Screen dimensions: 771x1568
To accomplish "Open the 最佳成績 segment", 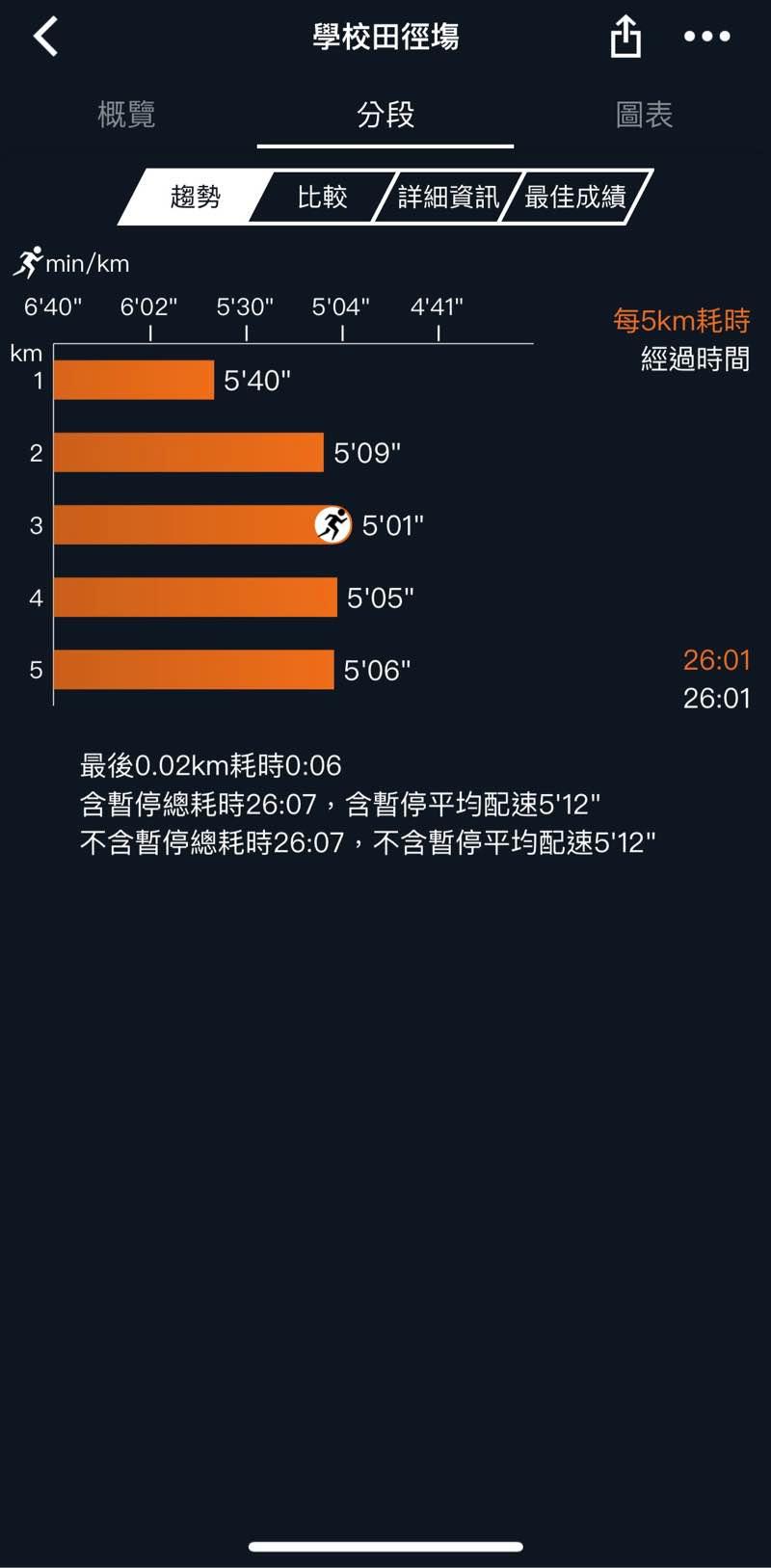I will 575,198.
